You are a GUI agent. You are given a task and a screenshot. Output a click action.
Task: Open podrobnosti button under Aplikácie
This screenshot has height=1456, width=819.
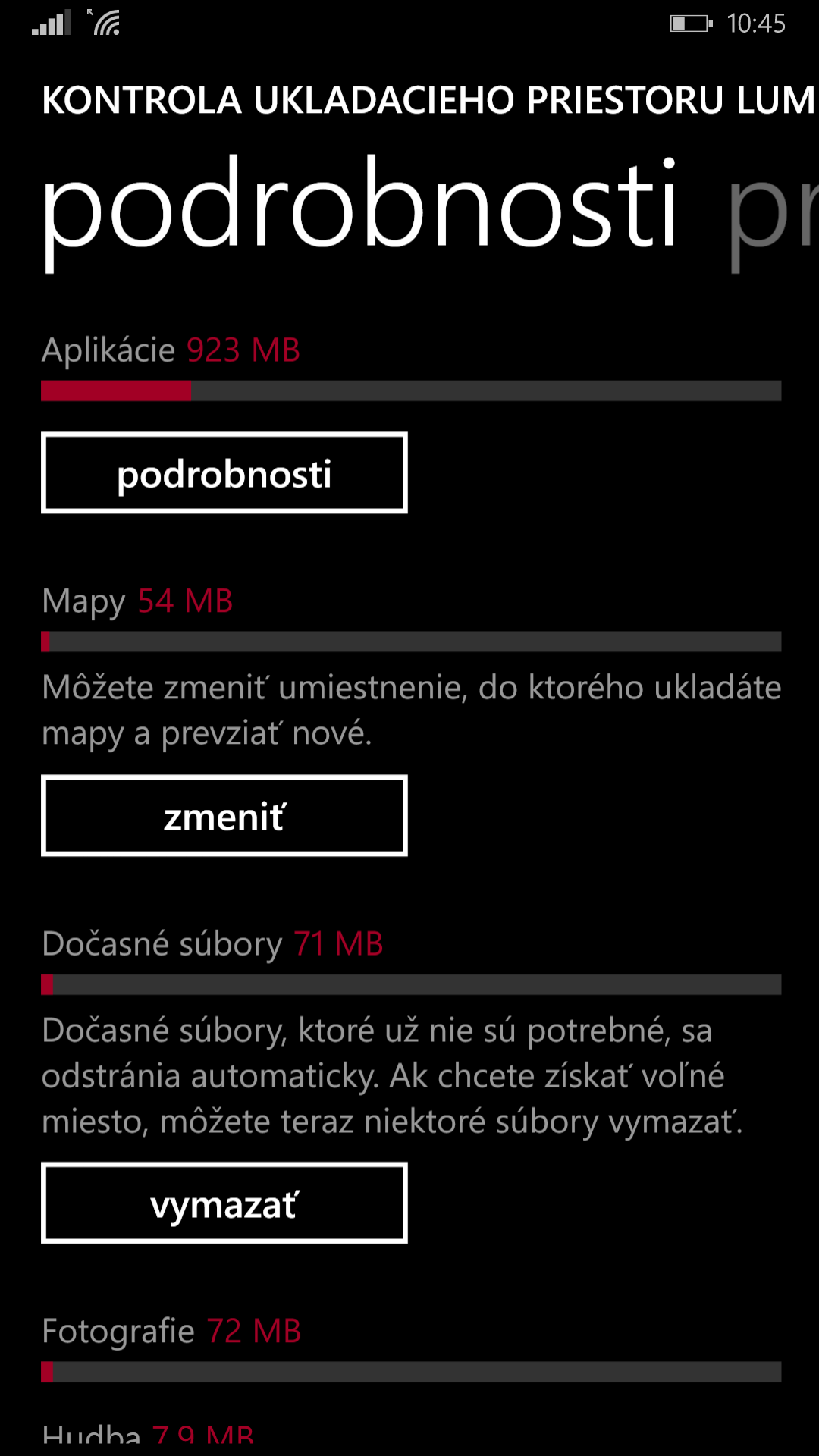(224, 473)
